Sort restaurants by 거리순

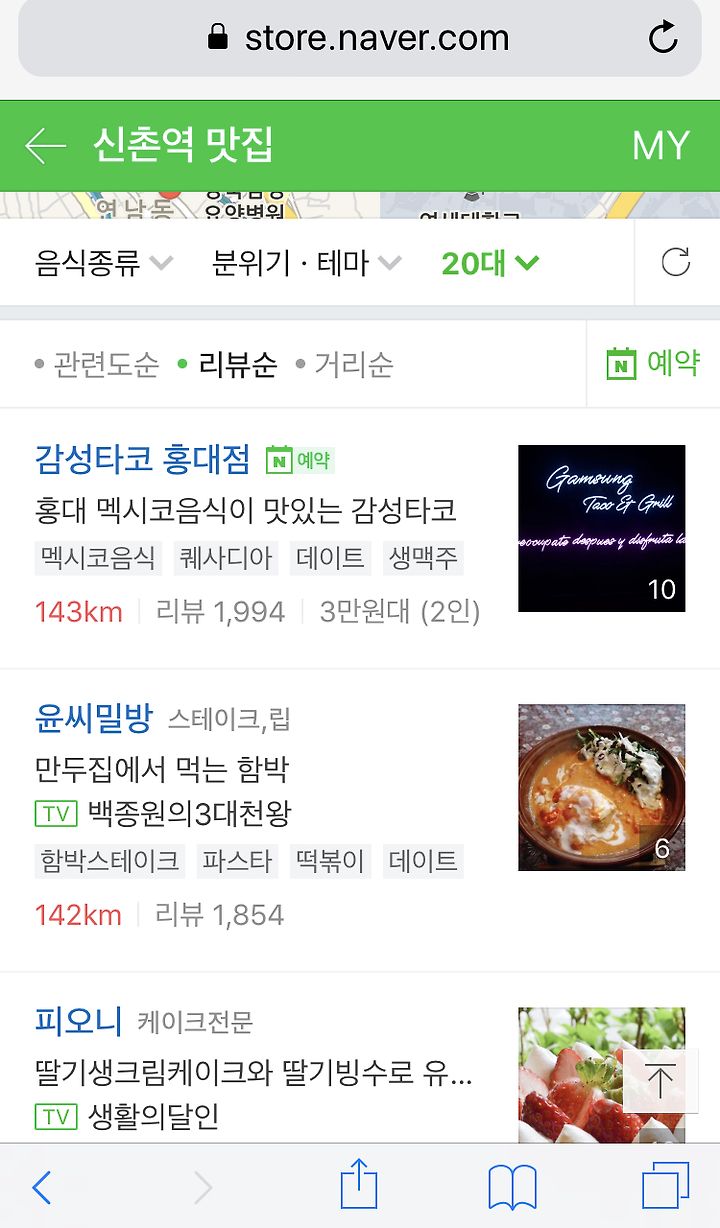point(345,364)
